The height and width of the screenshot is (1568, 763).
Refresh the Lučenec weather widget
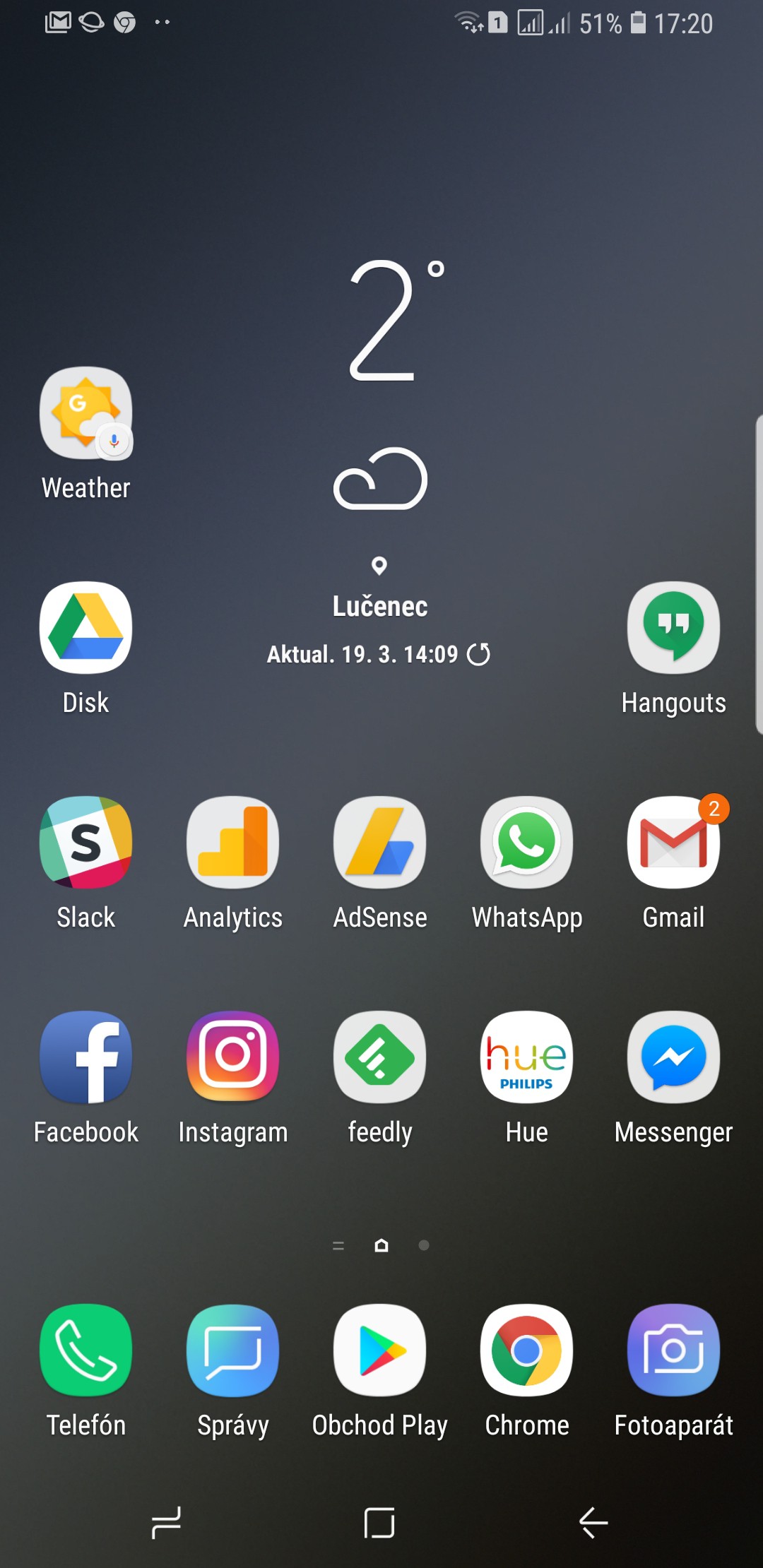pyautogui.click(x=479, y=654)
